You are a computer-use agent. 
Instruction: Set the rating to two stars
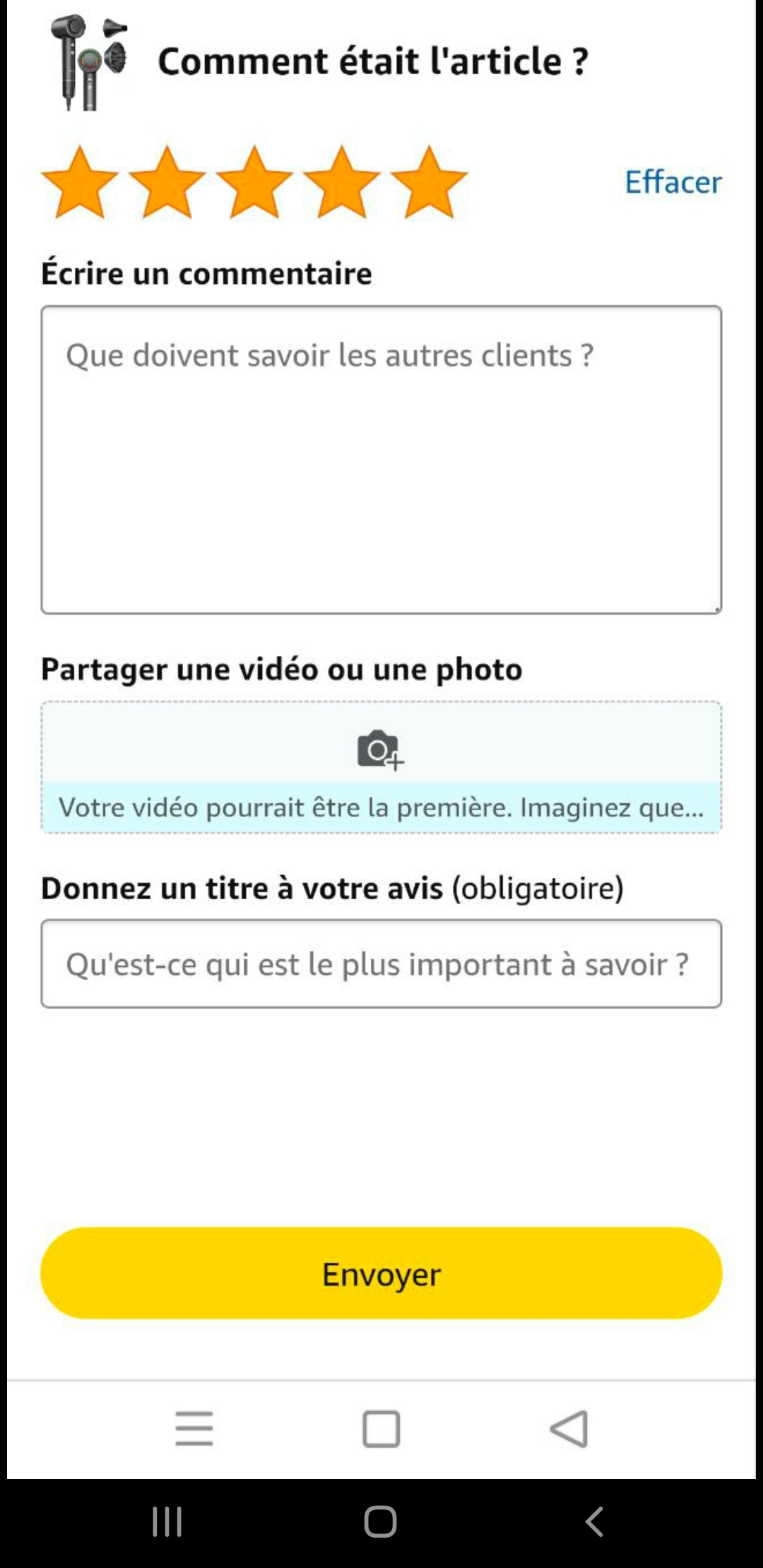tap(167, 182)
